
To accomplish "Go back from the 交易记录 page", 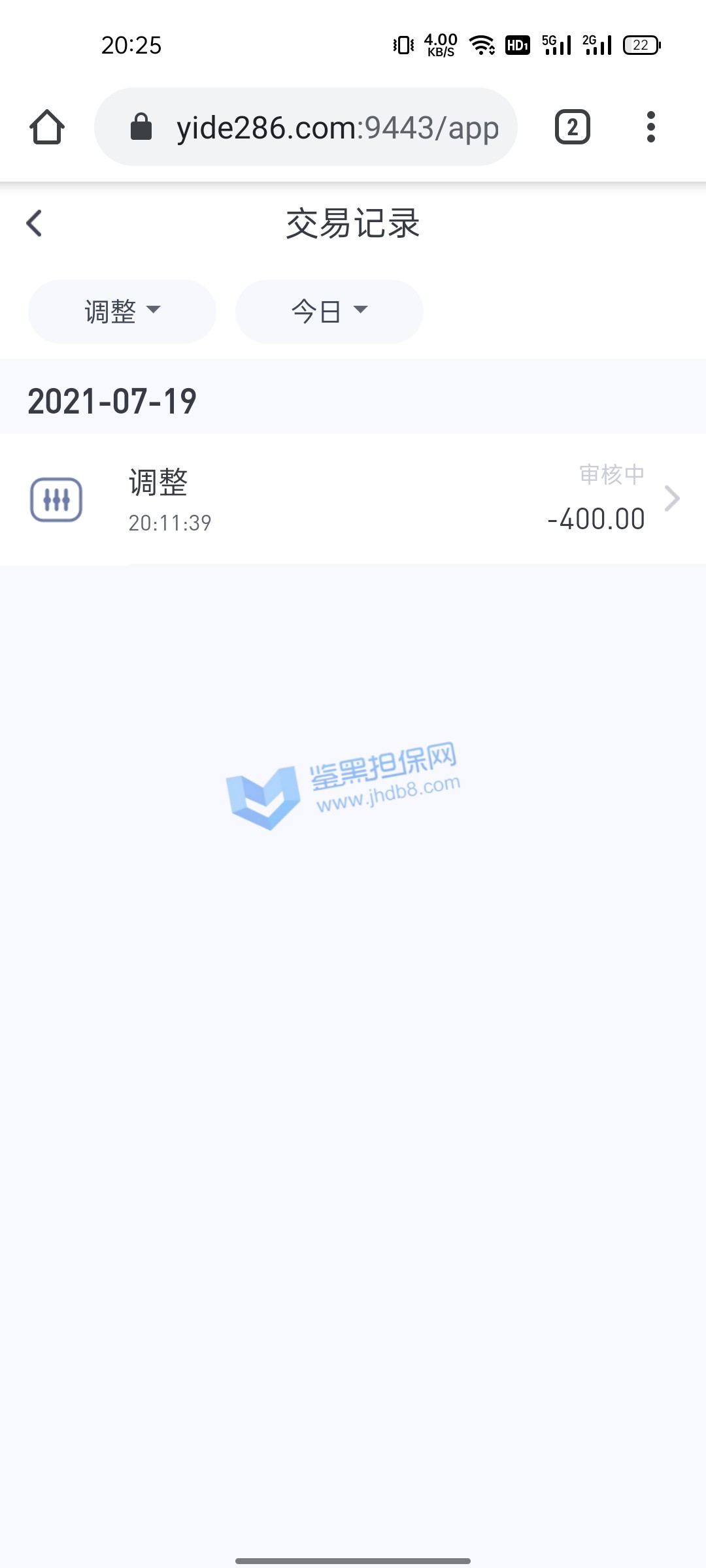I will [x=35, y=223].
